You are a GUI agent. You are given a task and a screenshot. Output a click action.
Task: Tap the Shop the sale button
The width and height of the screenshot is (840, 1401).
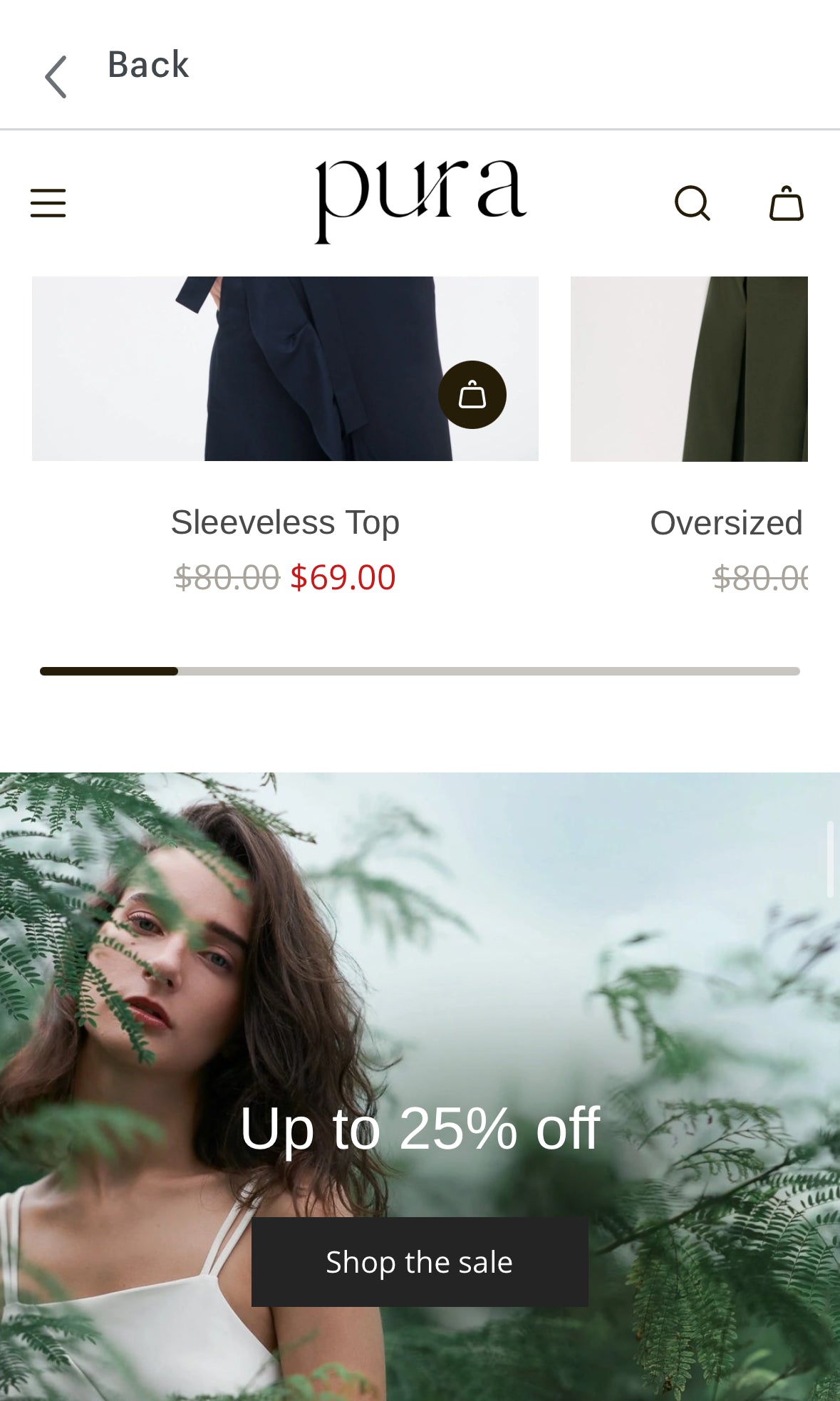point(420,1262)
